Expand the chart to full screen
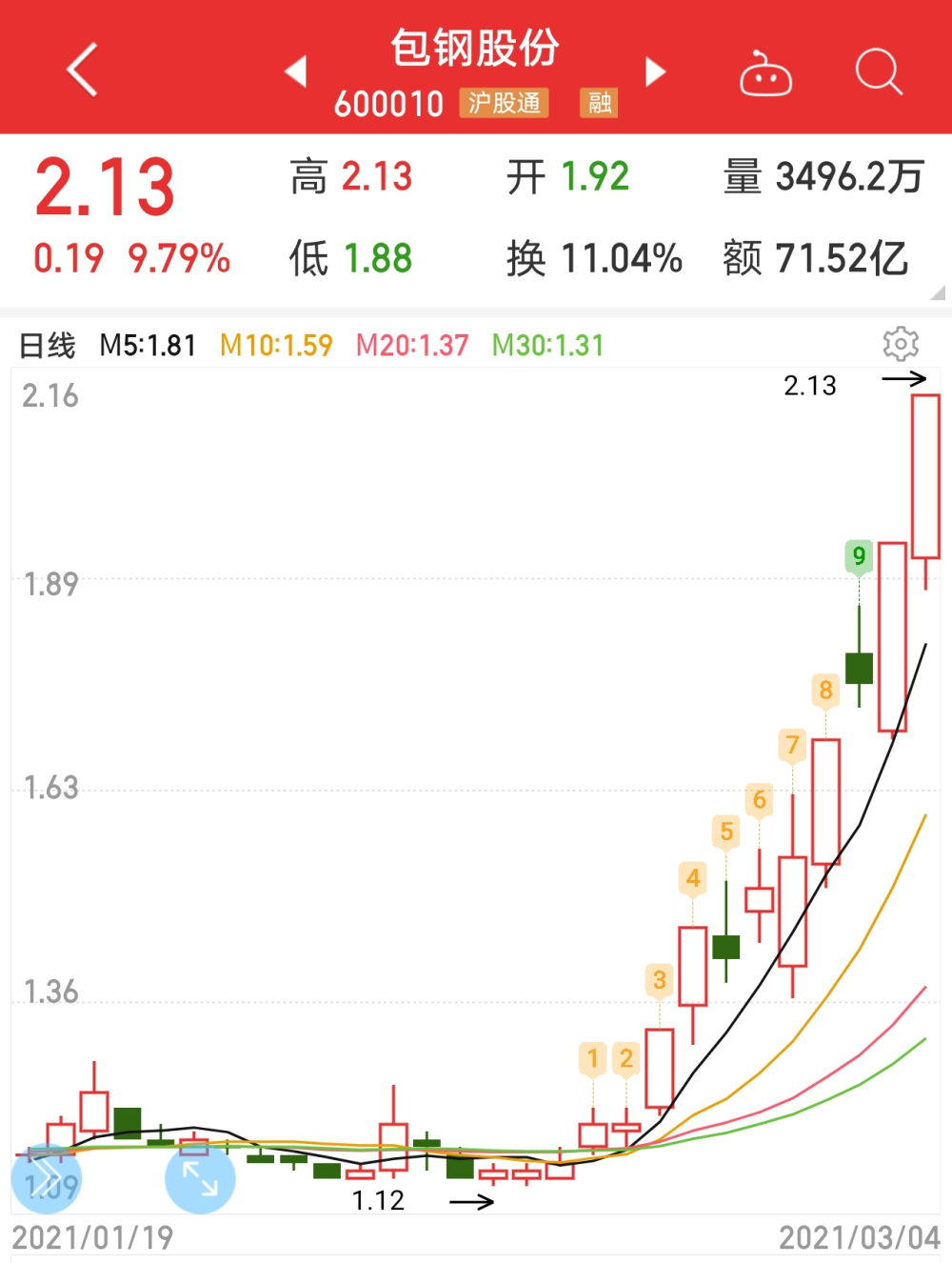This screenshot has height=1263, width=952. [200, 1179]
